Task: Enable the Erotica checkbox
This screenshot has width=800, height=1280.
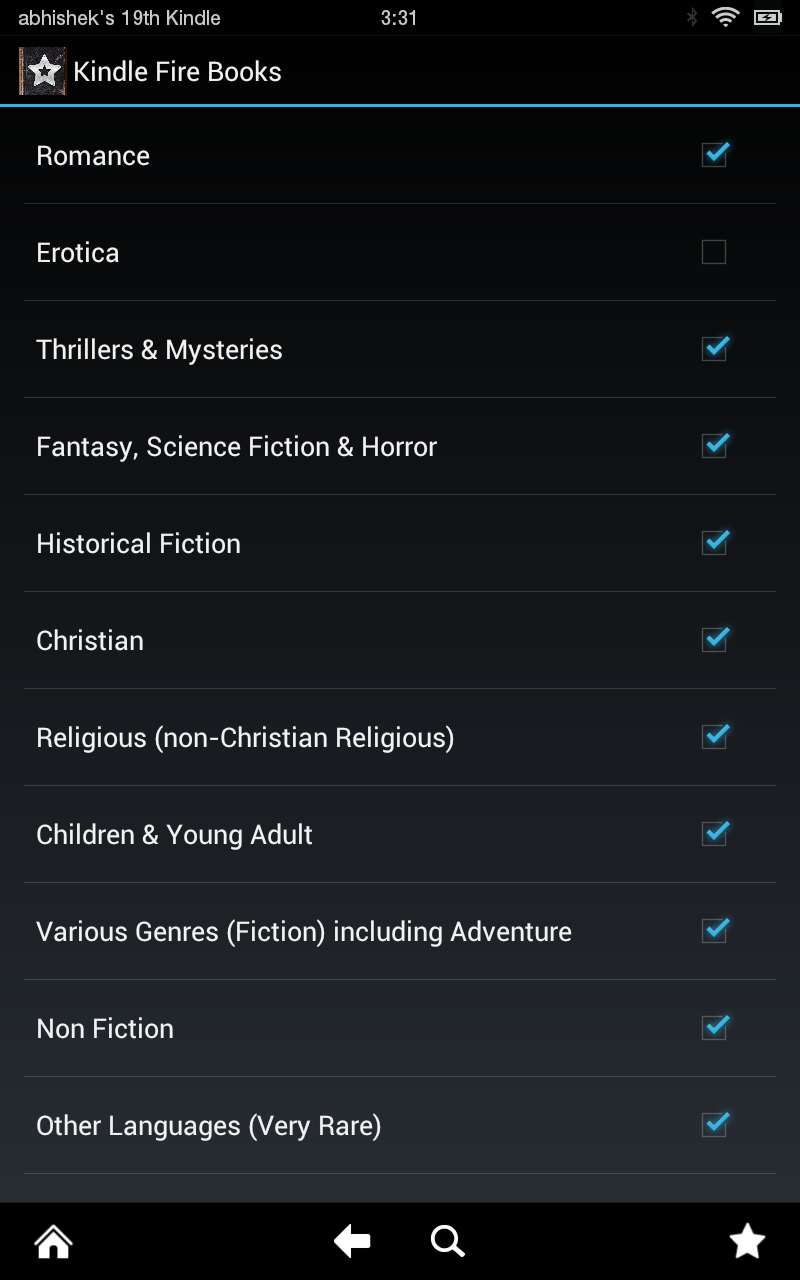Action: pyautogui.click(x=714, y=252)
